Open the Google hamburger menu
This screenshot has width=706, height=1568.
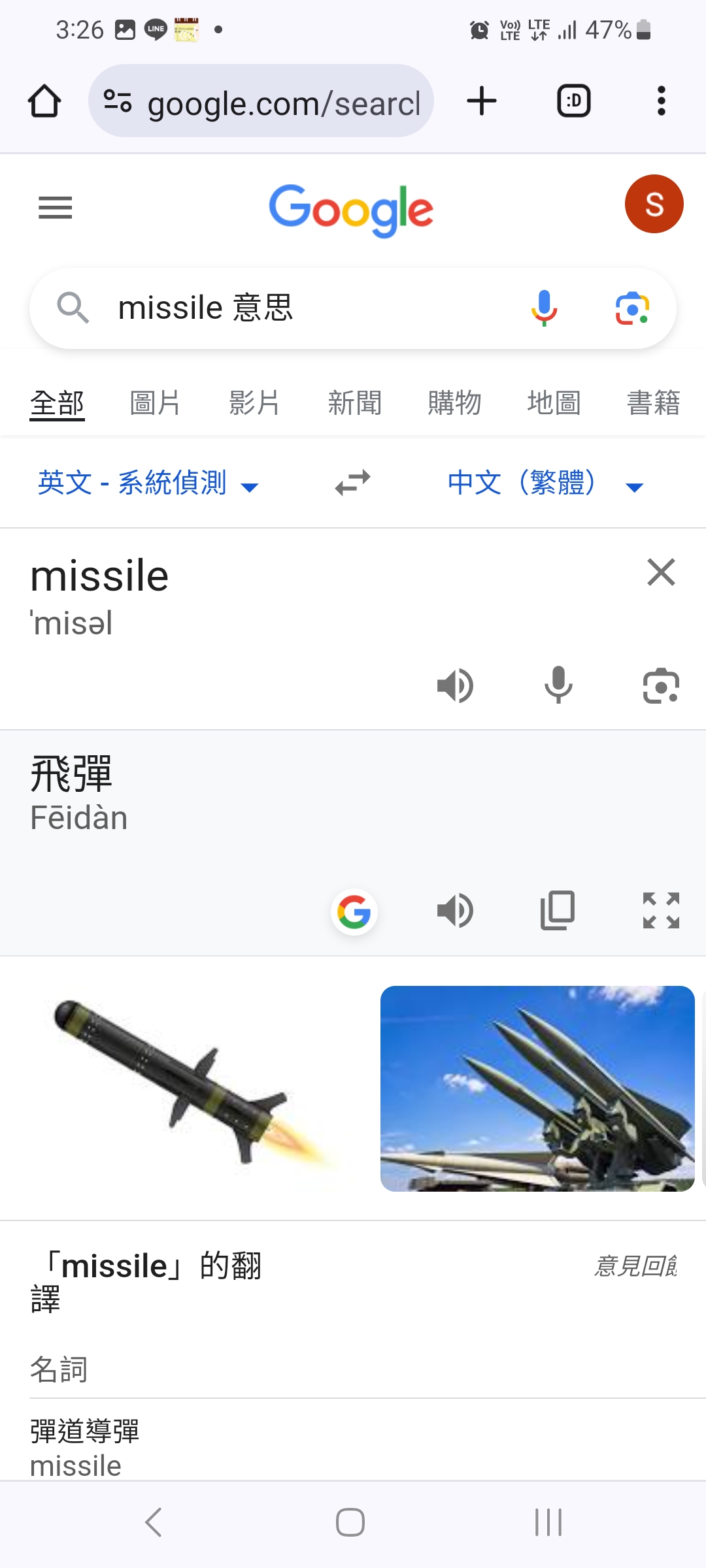[x=56, y=208]
